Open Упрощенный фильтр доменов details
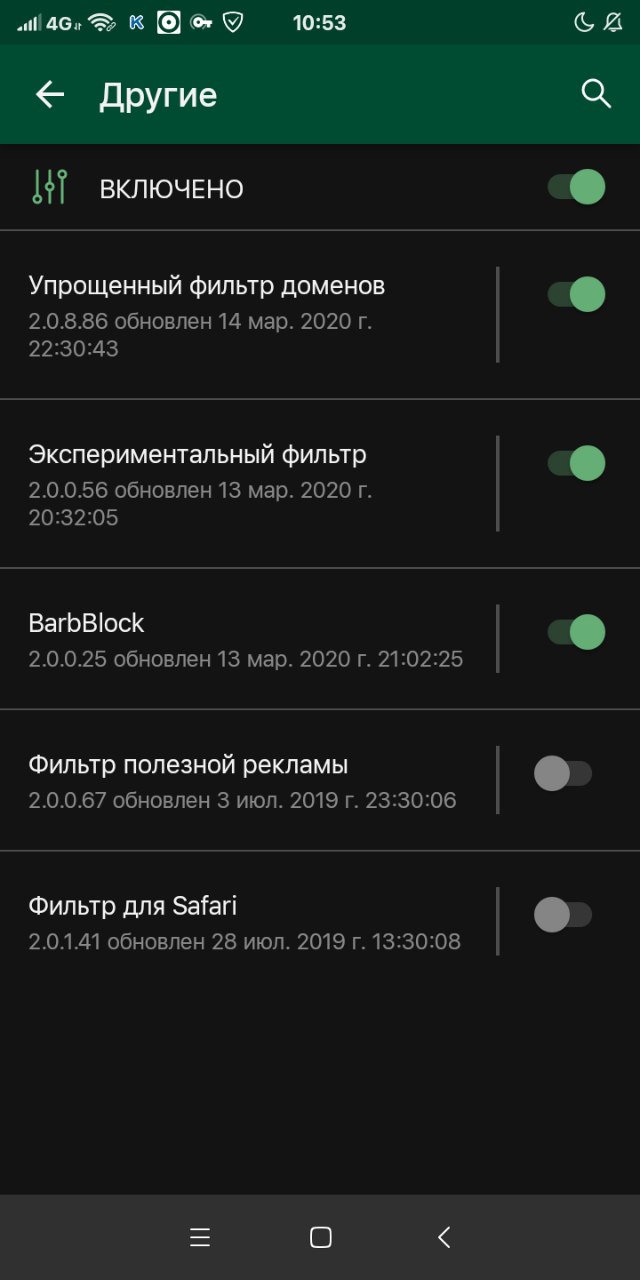The image size is (640, 1280). [x=248, y=315]
